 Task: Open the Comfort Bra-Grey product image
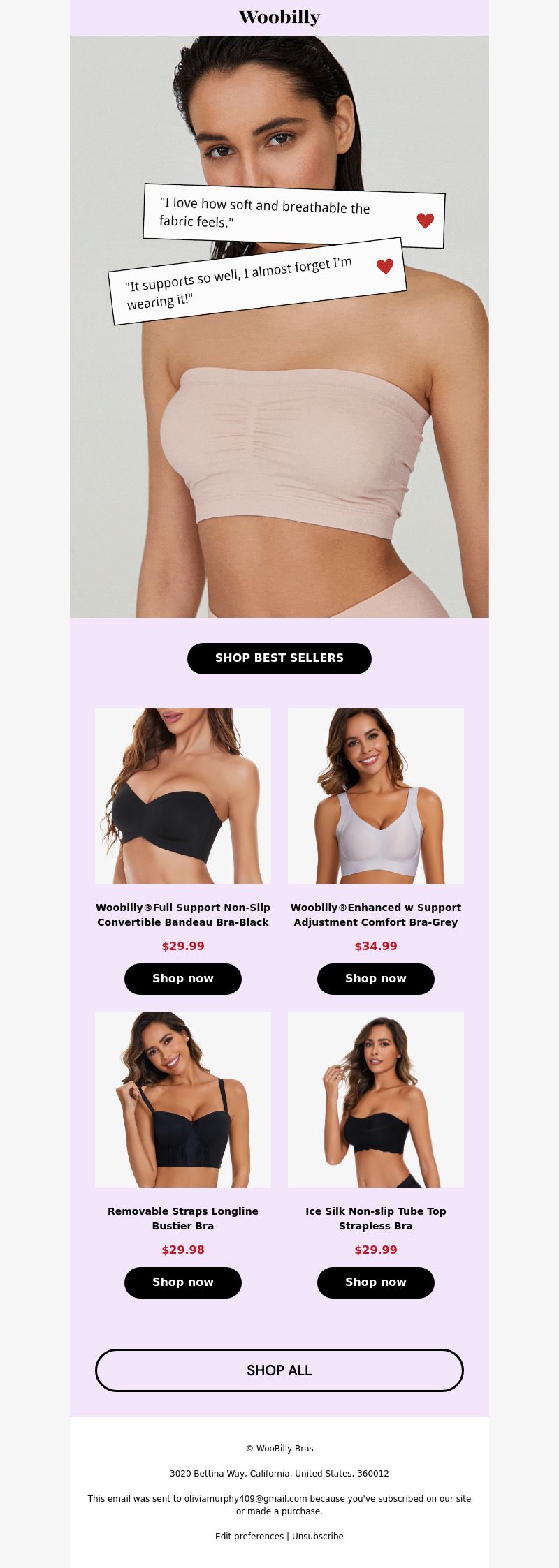tap(376, 796)
